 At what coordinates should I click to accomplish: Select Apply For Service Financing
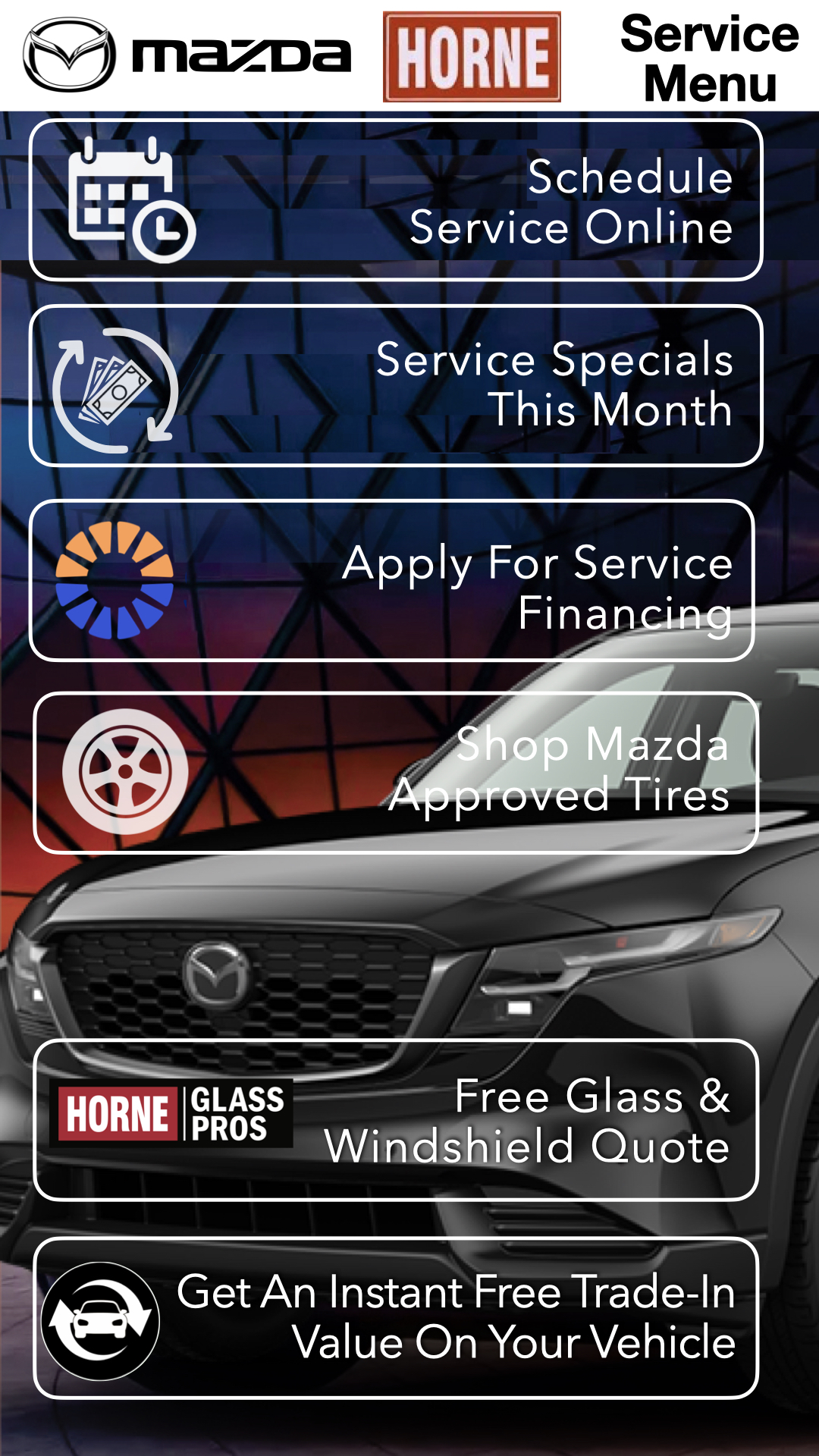tap(392, 581)
